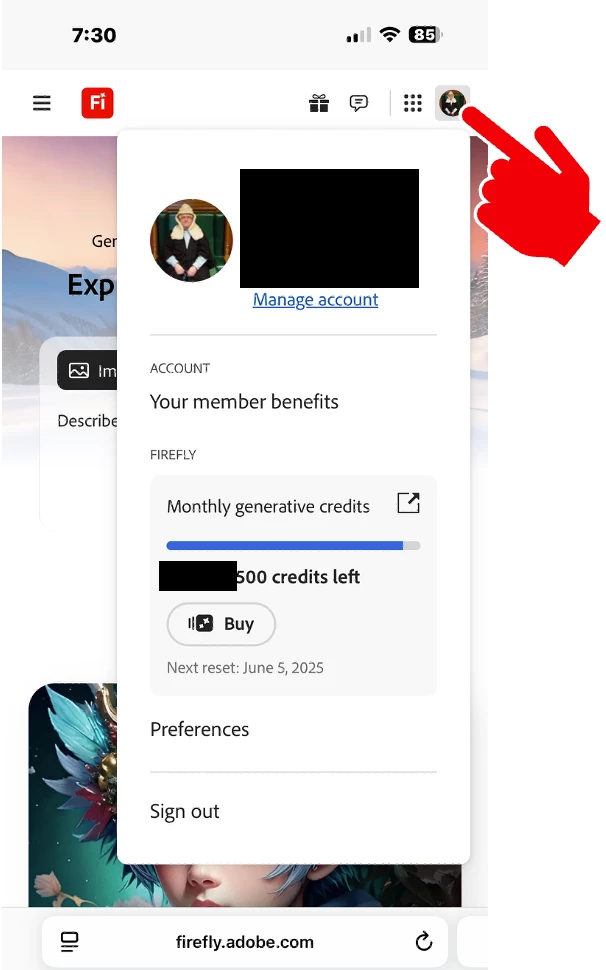Open the apps grid switcher
This screenshot has height=970, width=606.
click(412, 103)
